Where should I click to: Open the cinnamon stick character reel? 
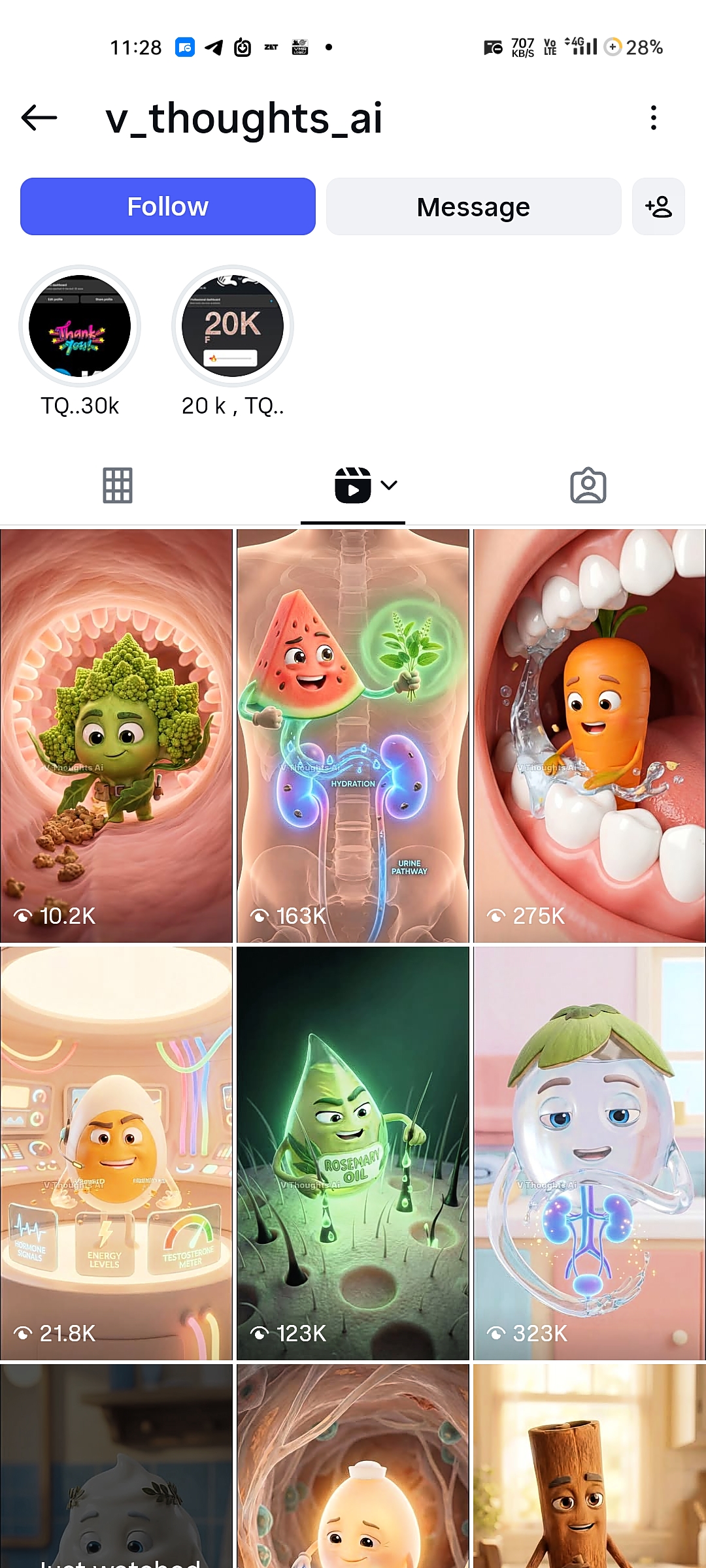point(590,1467)
